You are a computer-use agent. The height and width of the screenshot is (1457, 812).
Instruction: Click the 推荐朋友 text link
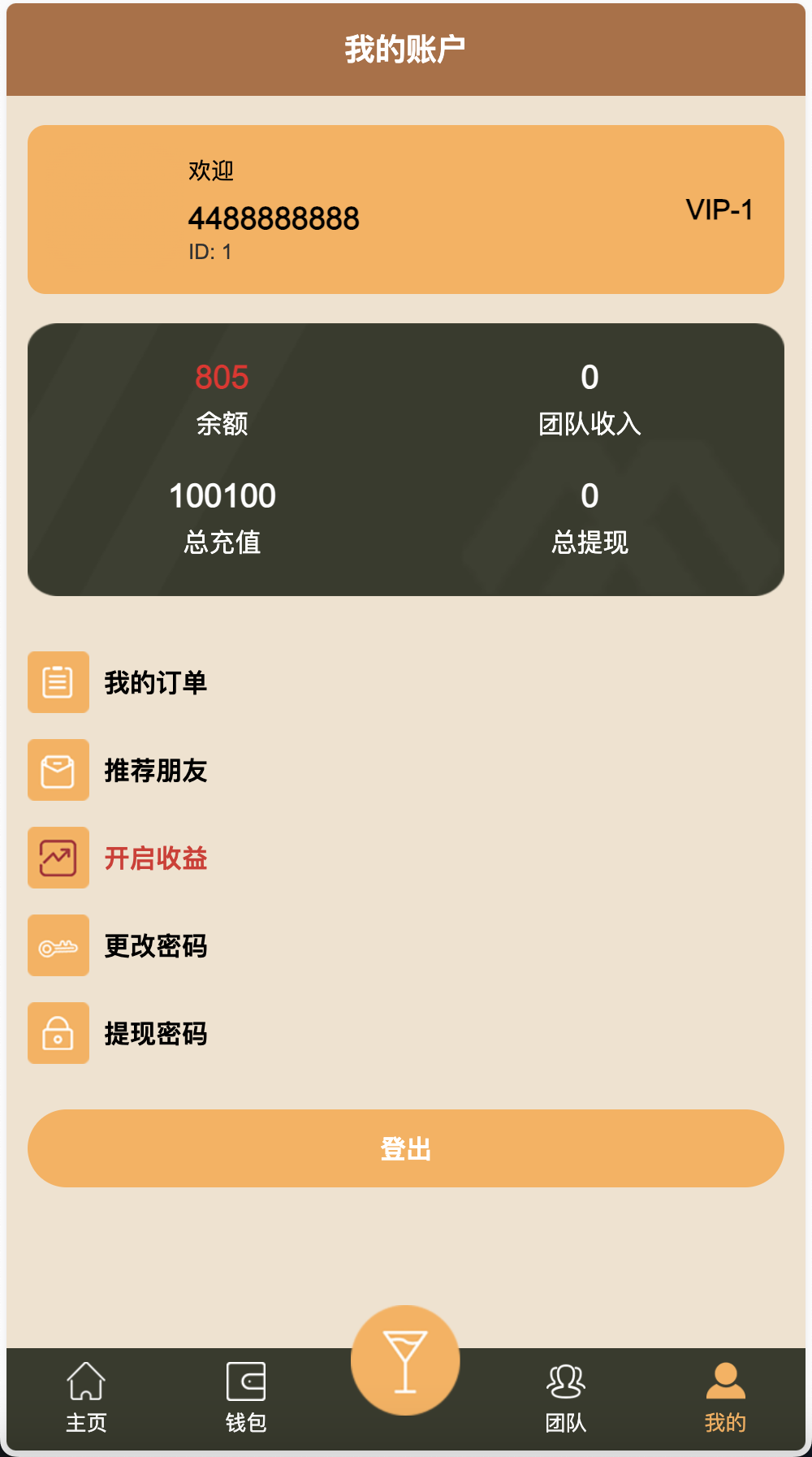click(x=155, y=770)
